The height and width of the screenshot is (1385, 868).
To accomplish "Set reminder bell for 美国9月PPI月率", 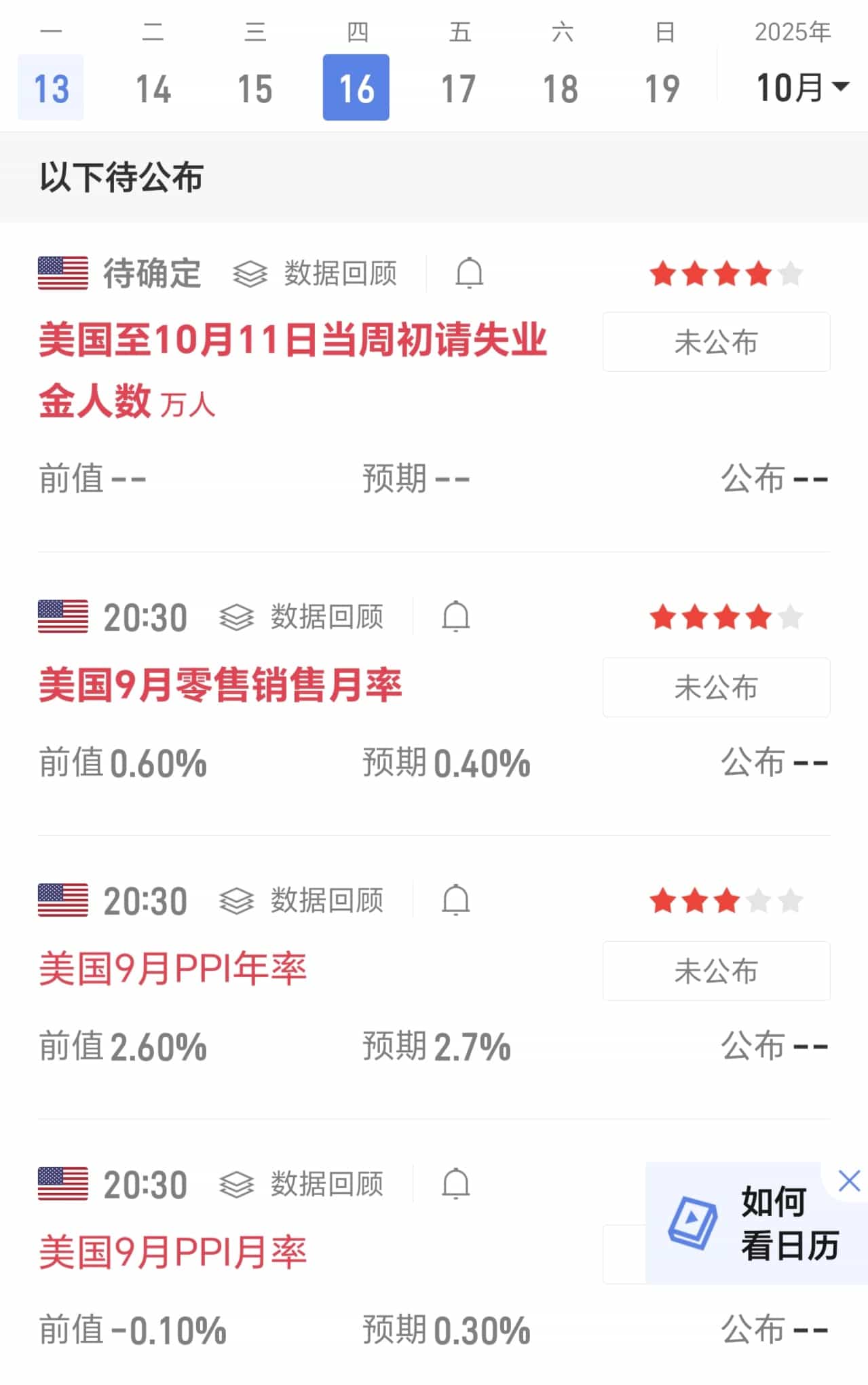I will click(455, 1184).
